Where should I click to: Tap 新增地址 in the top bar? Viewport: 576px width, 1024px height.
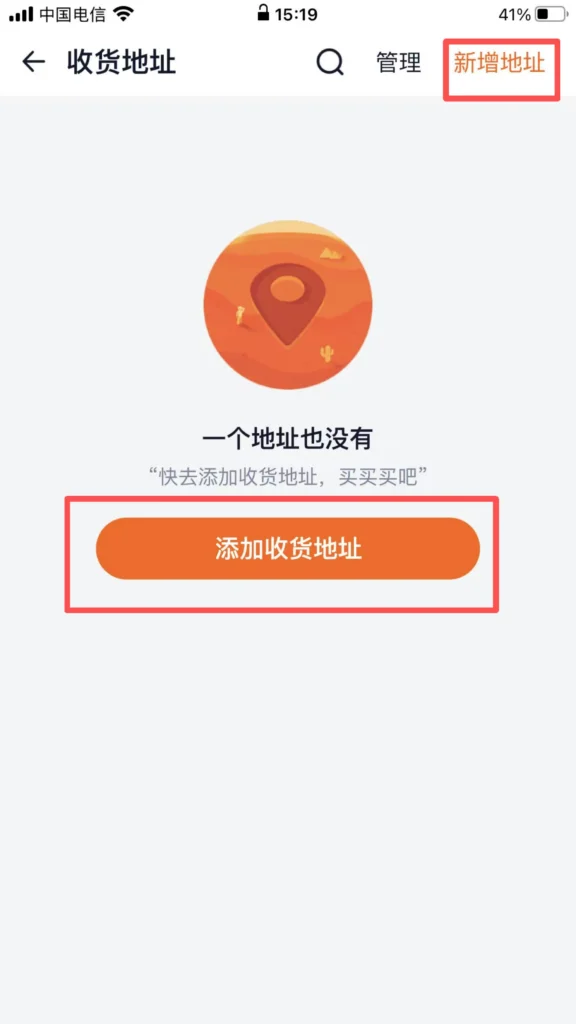[x=500, y=63]
